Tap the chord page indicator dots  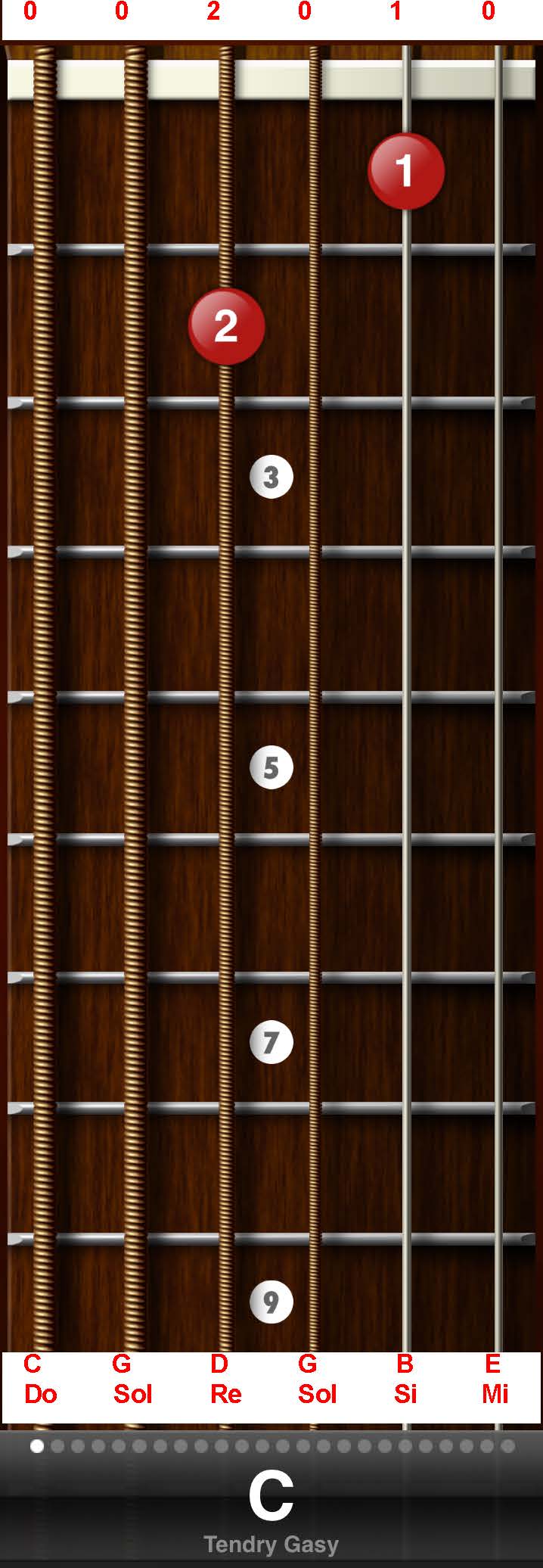(x=271, y=1446)
